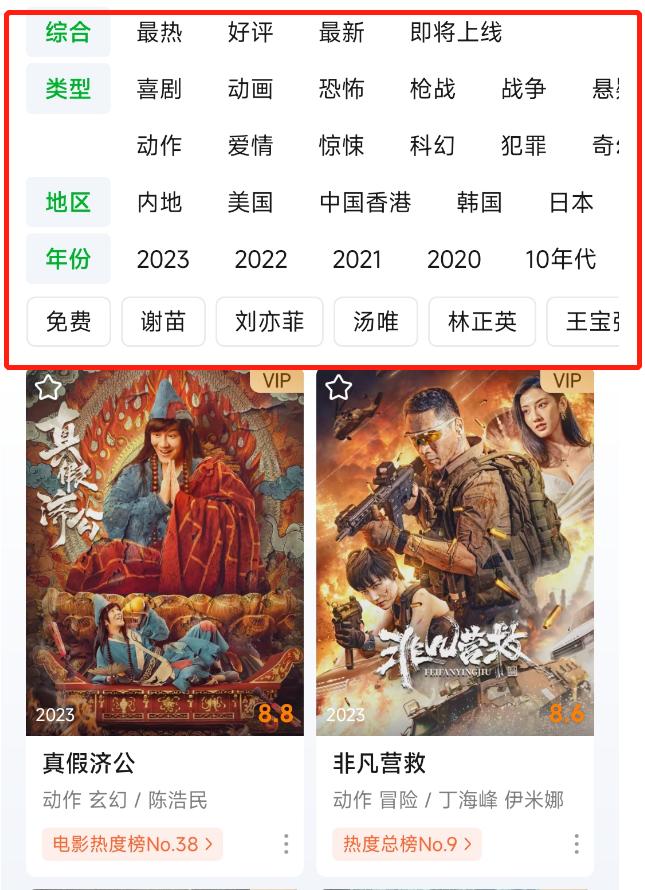
Task: Show 即将上线 upcoming movies
Action: pyautogui.click(x=456, y=33)
